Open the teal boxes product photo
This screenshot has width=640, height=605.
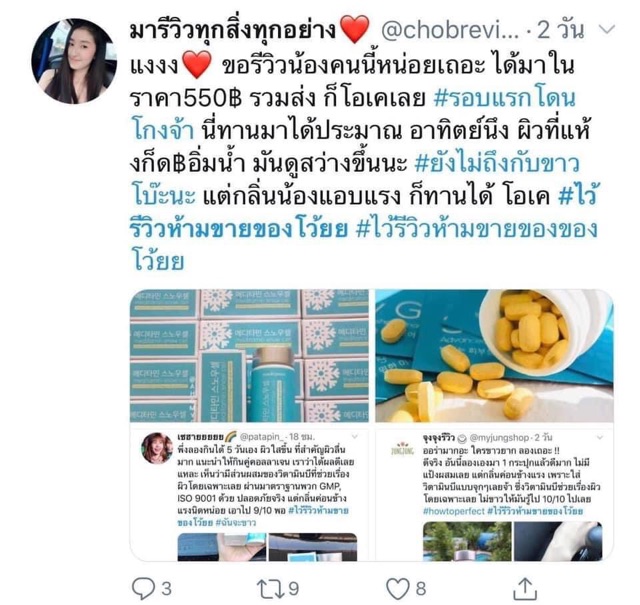[x=249, y=356]
